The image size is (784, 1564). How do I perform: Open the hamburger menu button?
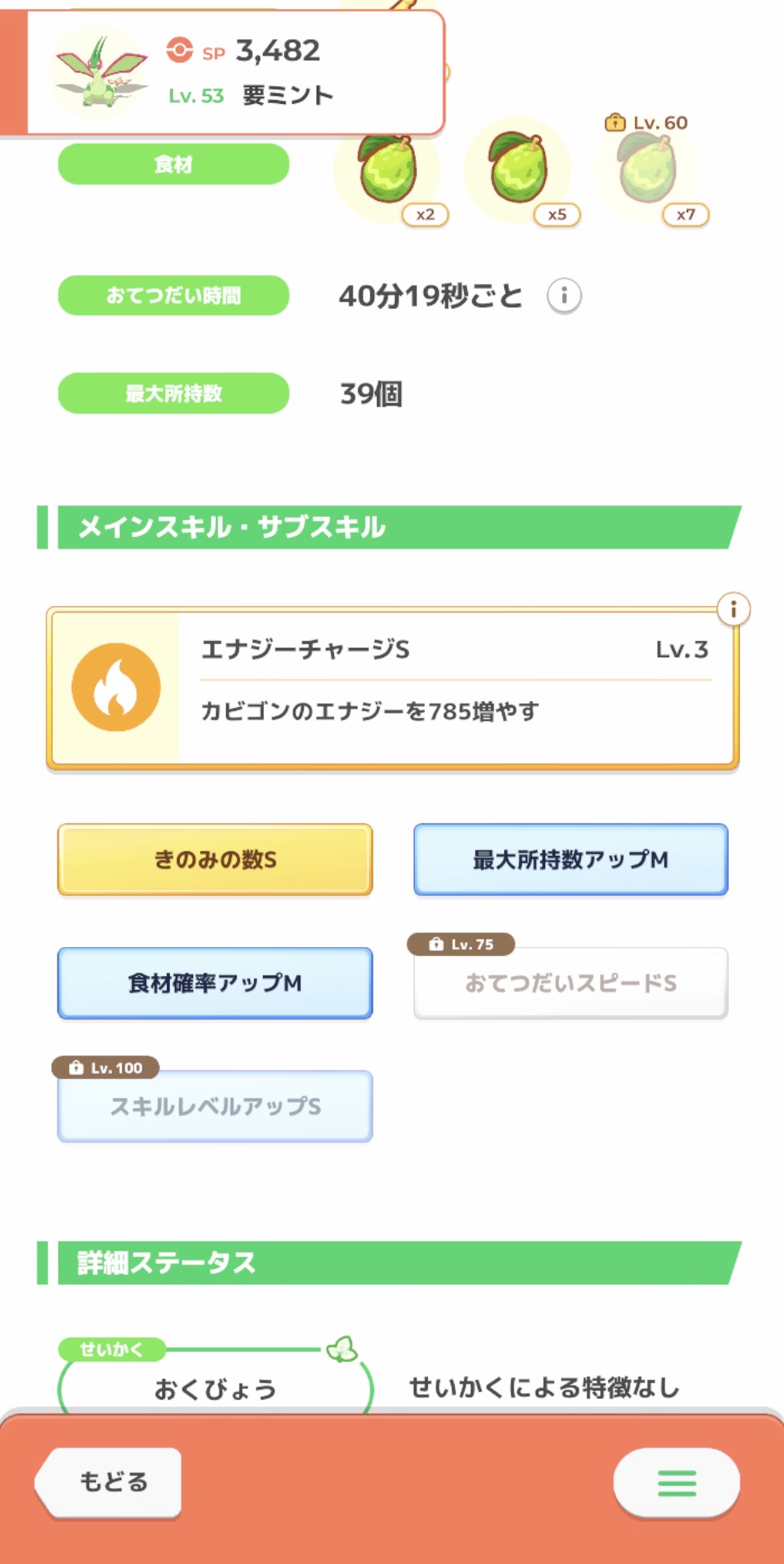click(x=676, y=1483)
